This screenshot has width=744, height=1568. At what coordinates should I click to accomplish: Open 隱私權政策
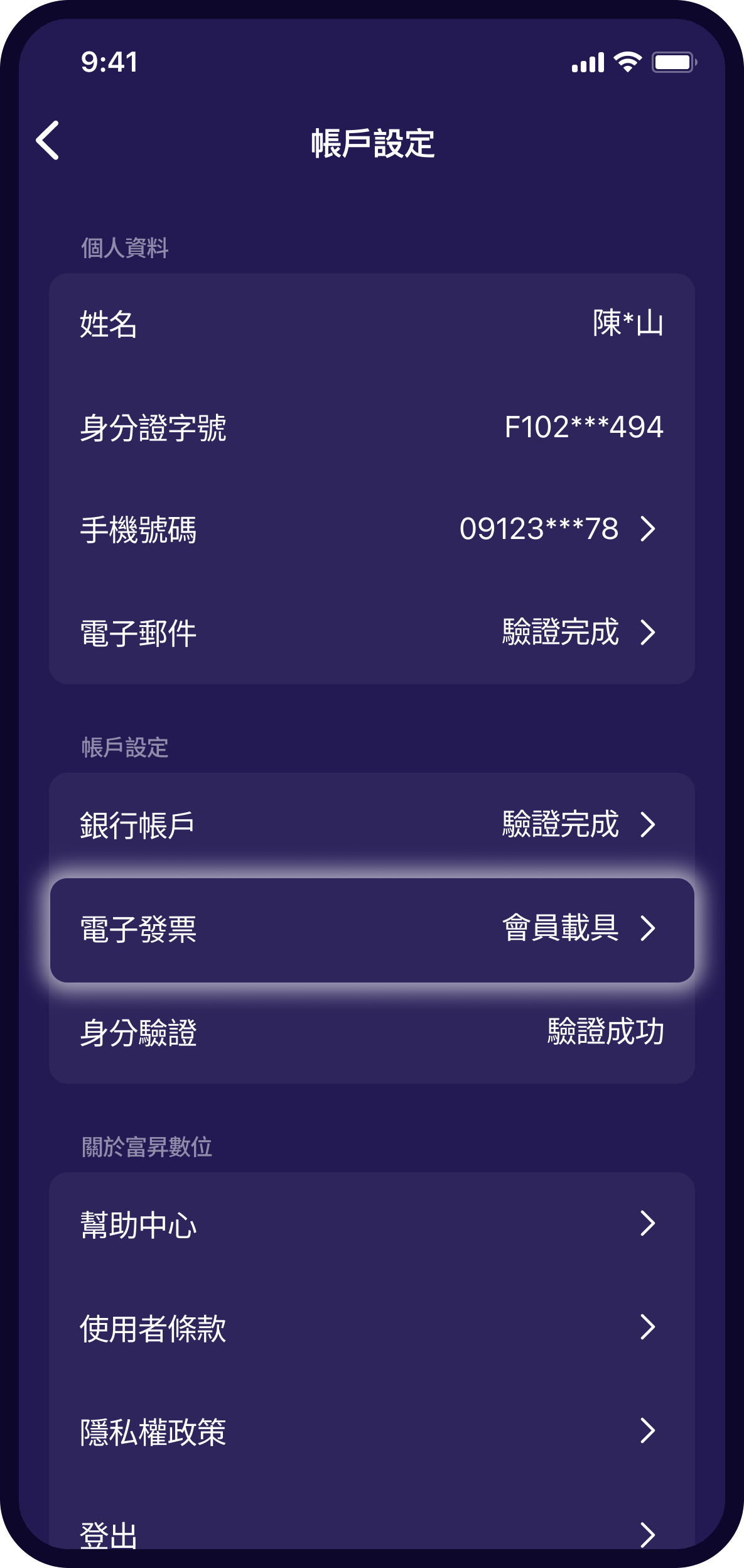pyautogui.click(x=372, y=1432)
